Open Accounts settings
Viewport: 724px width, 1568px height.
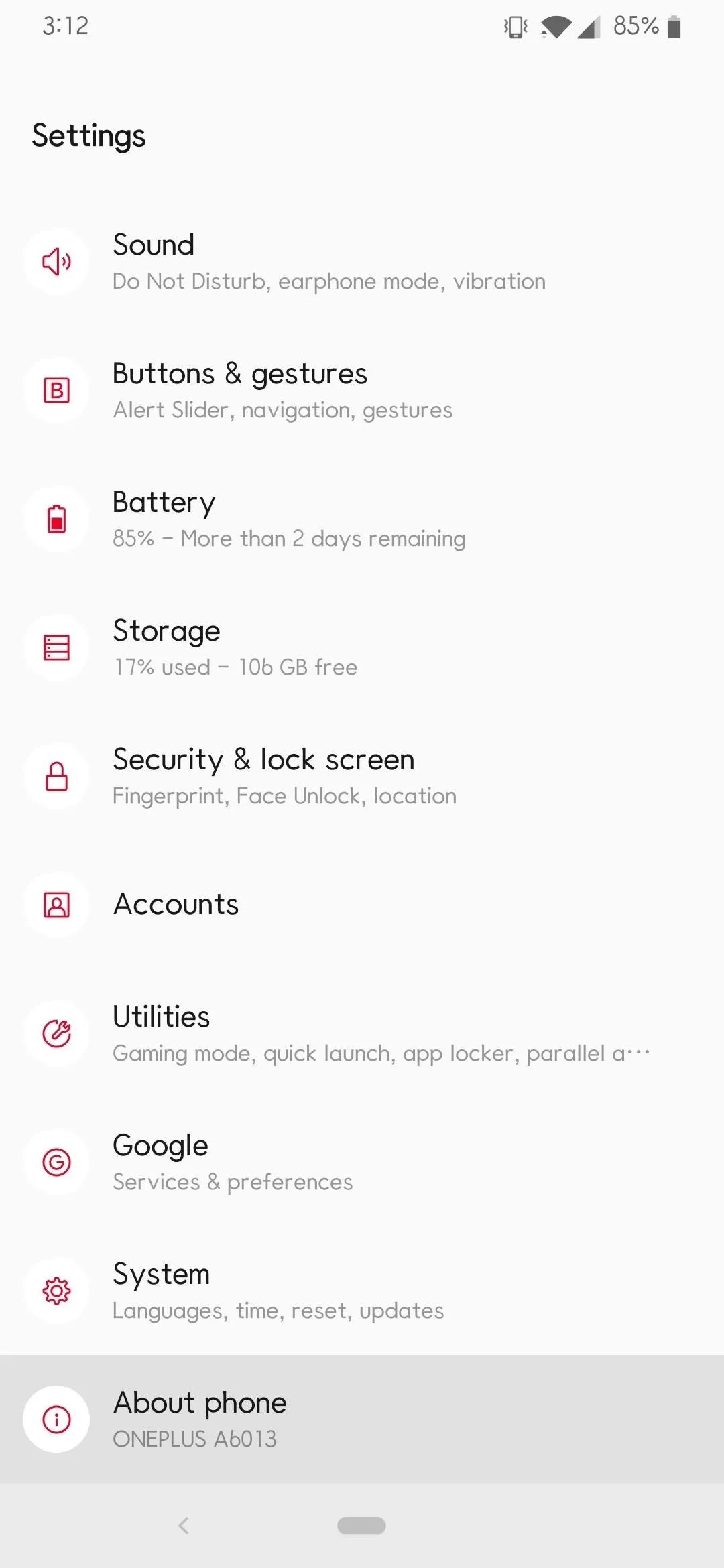(x=362, y=905)
